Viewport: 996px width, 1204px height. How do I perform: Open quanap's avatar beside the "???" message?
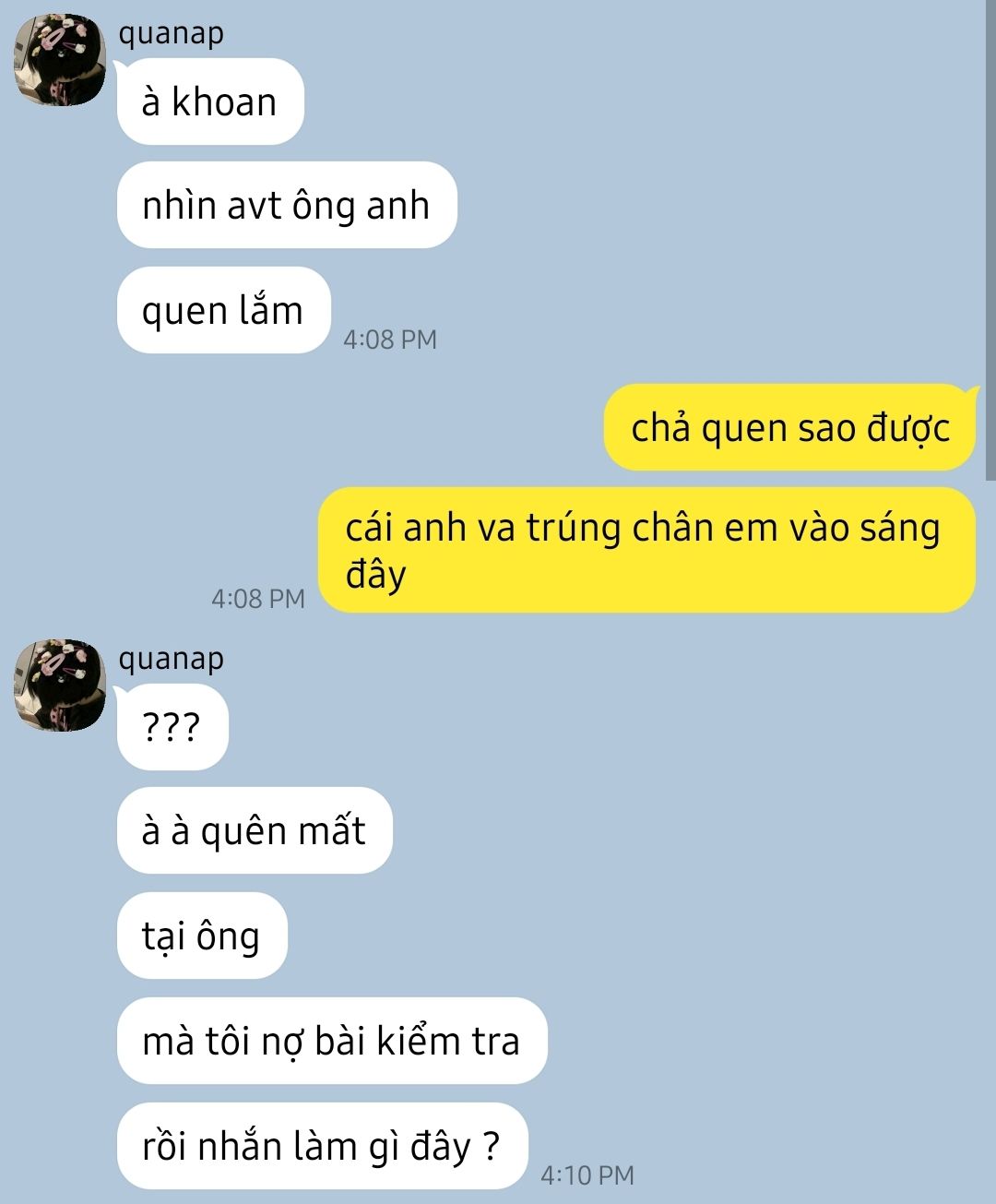pos(59,685)
